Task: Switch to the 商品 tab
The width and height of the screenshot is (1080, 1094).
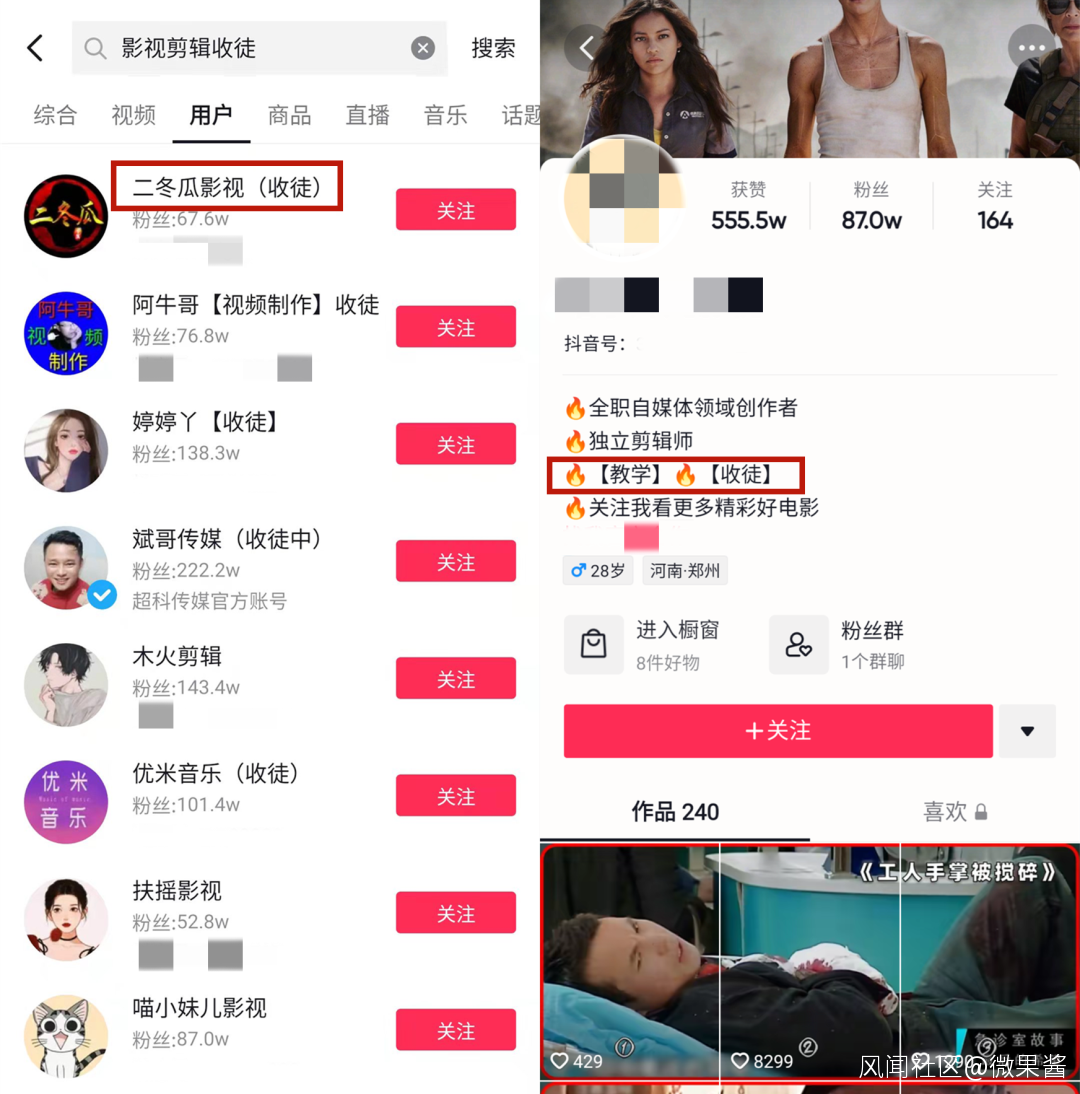Action: pyautogui.click(x=290, y=115)
